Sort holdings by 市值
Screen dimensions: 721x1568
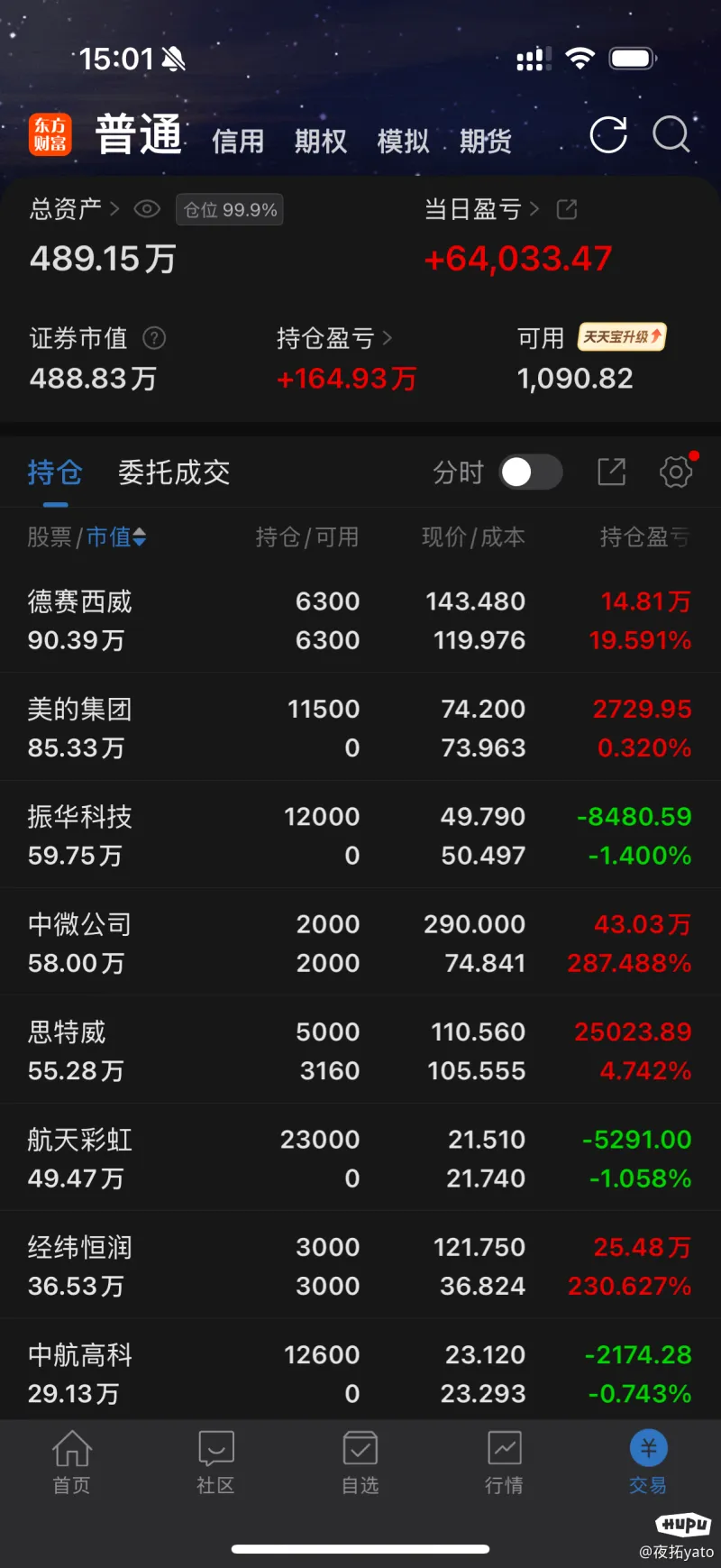point(116,537)
